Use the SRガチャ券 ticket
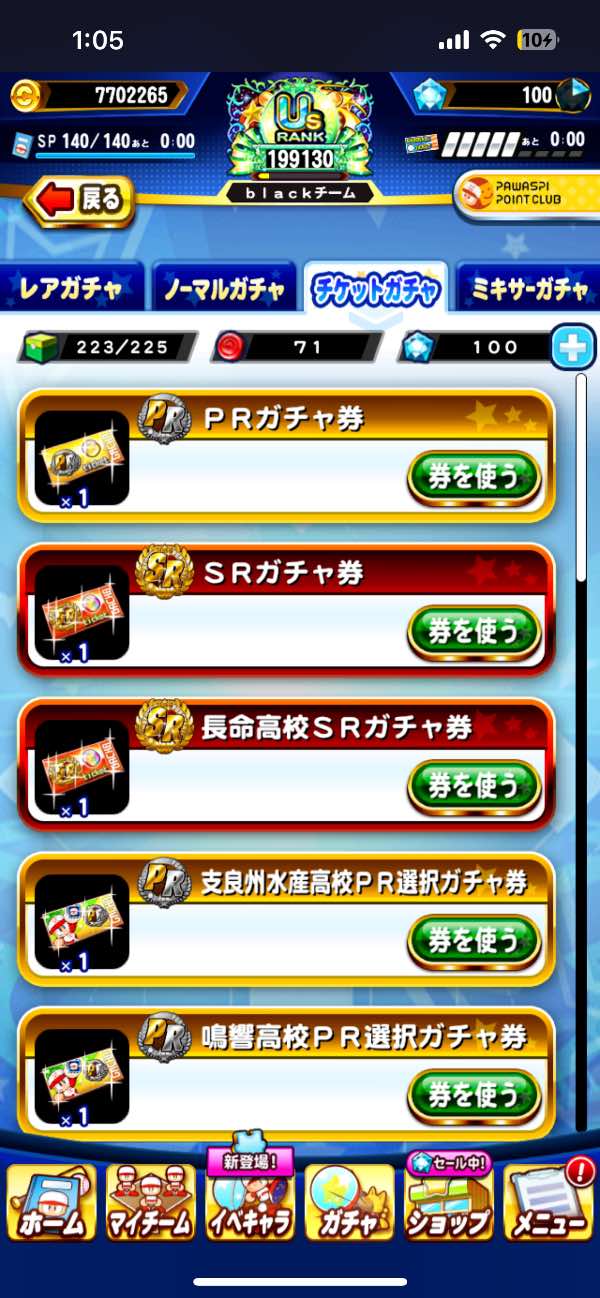This screenshot has height=1298, width=600. point(474,632)
